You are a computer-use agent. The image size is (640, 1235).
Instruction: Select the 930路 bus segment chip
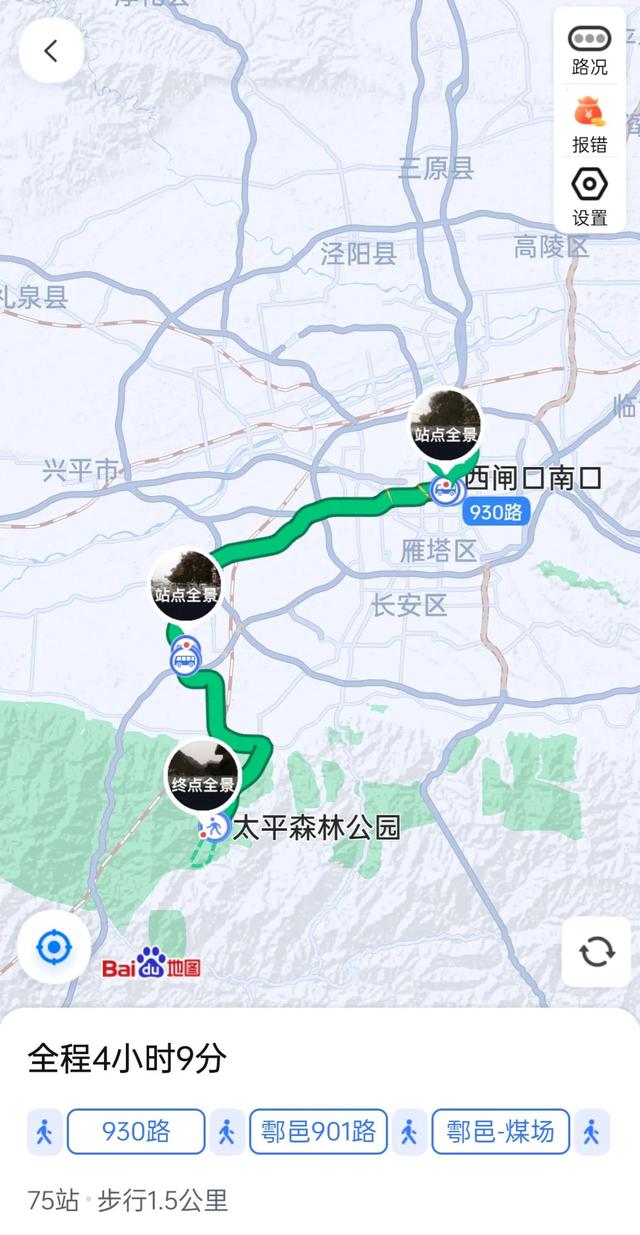(136, 1132)
